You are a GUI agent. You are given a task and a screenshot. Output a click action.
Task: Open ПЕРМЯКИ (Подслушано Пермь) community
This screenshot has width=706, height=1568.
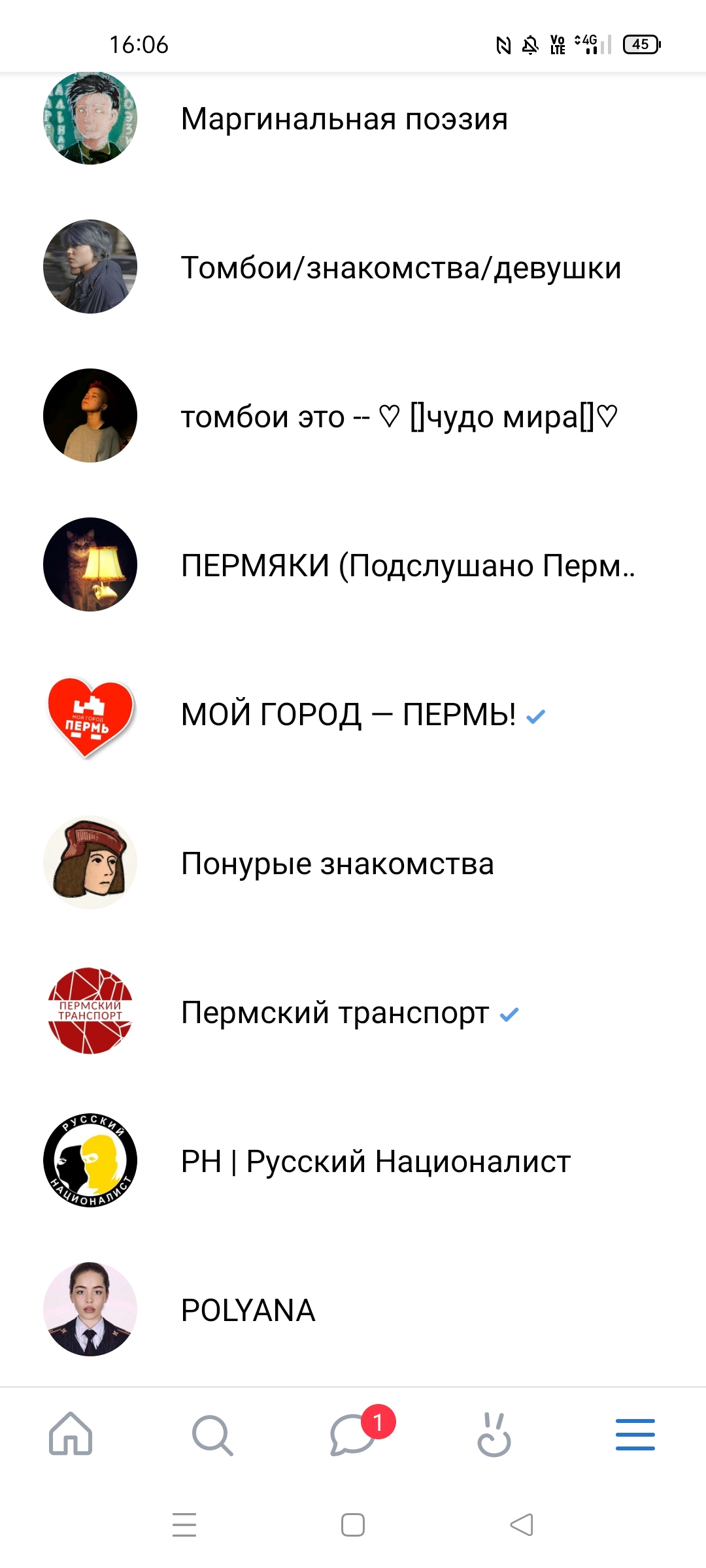(407, 565)
